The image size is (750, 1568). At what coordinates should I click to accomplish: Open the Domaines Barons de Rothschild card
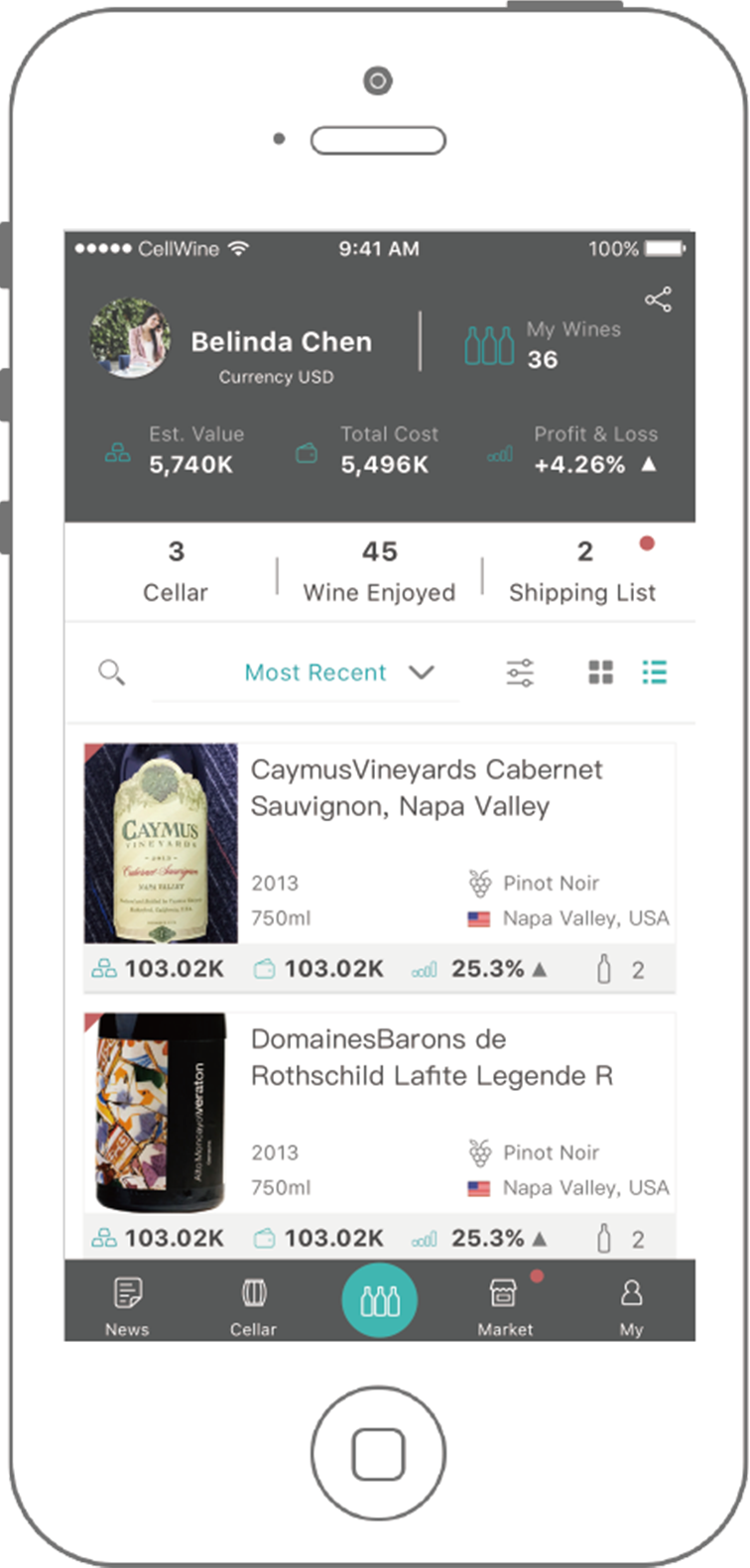[380, 1137]
